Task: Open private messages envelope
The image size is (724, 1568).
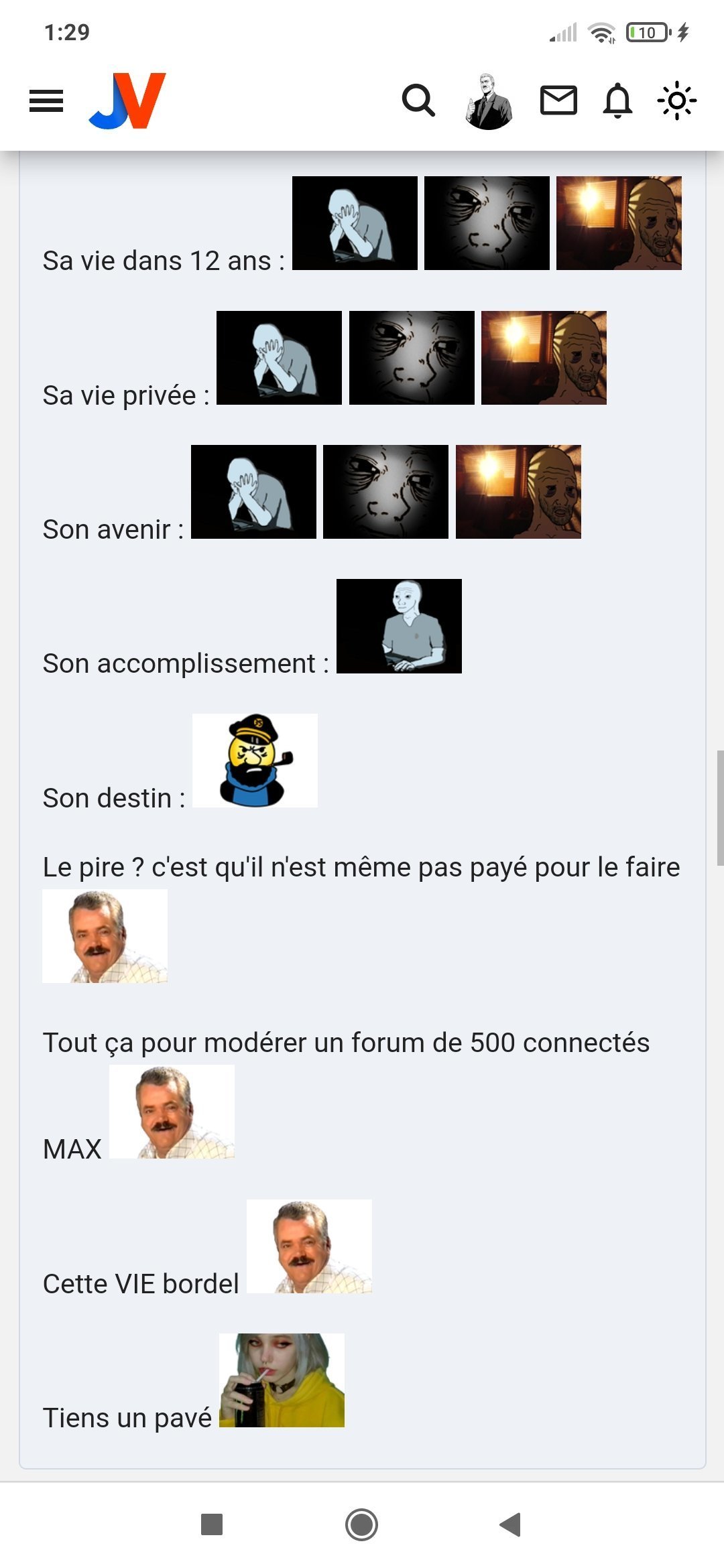Action: [558, 101]
